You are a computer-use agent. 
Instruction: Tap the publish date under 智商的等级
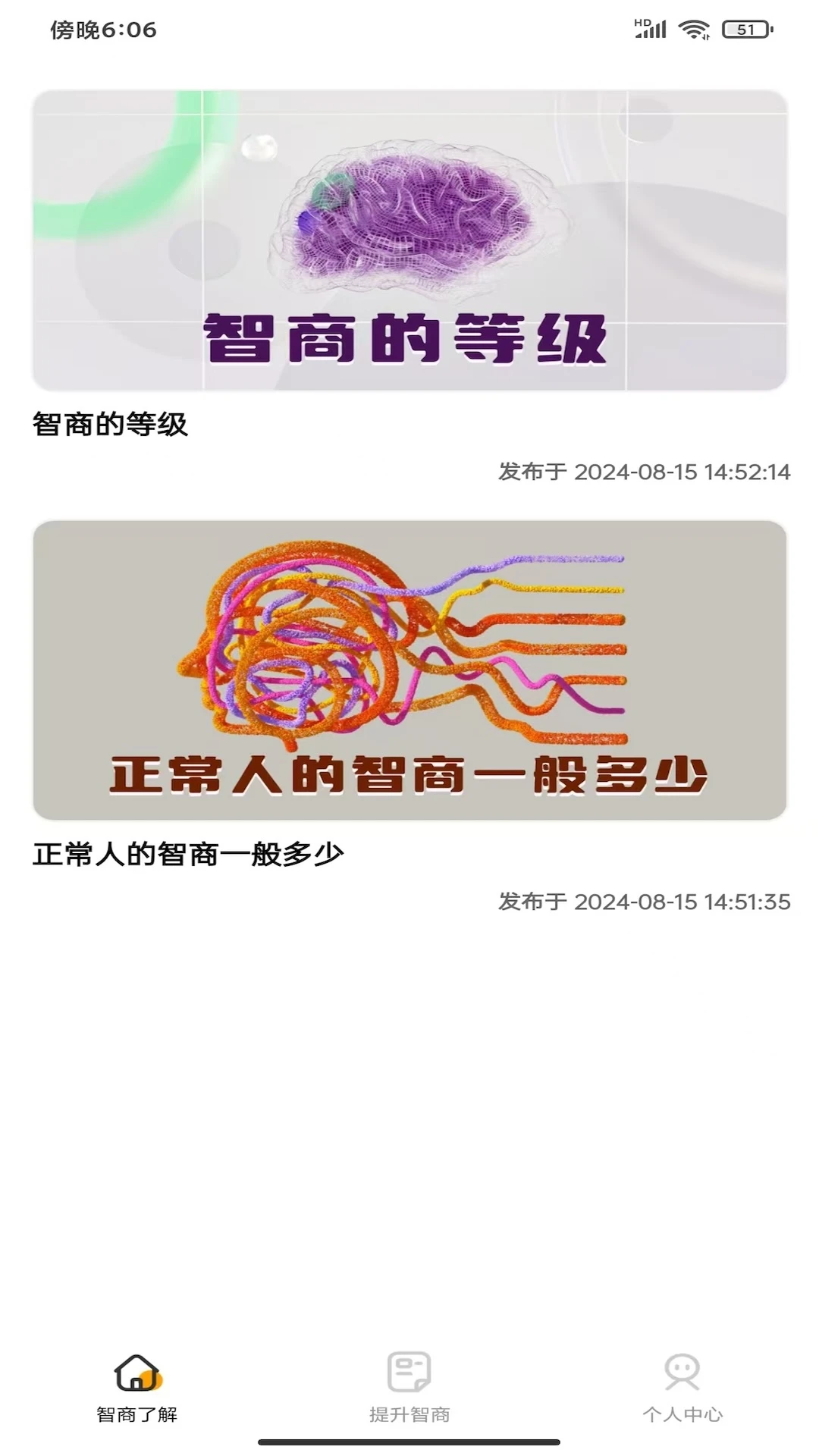[644, 471]
